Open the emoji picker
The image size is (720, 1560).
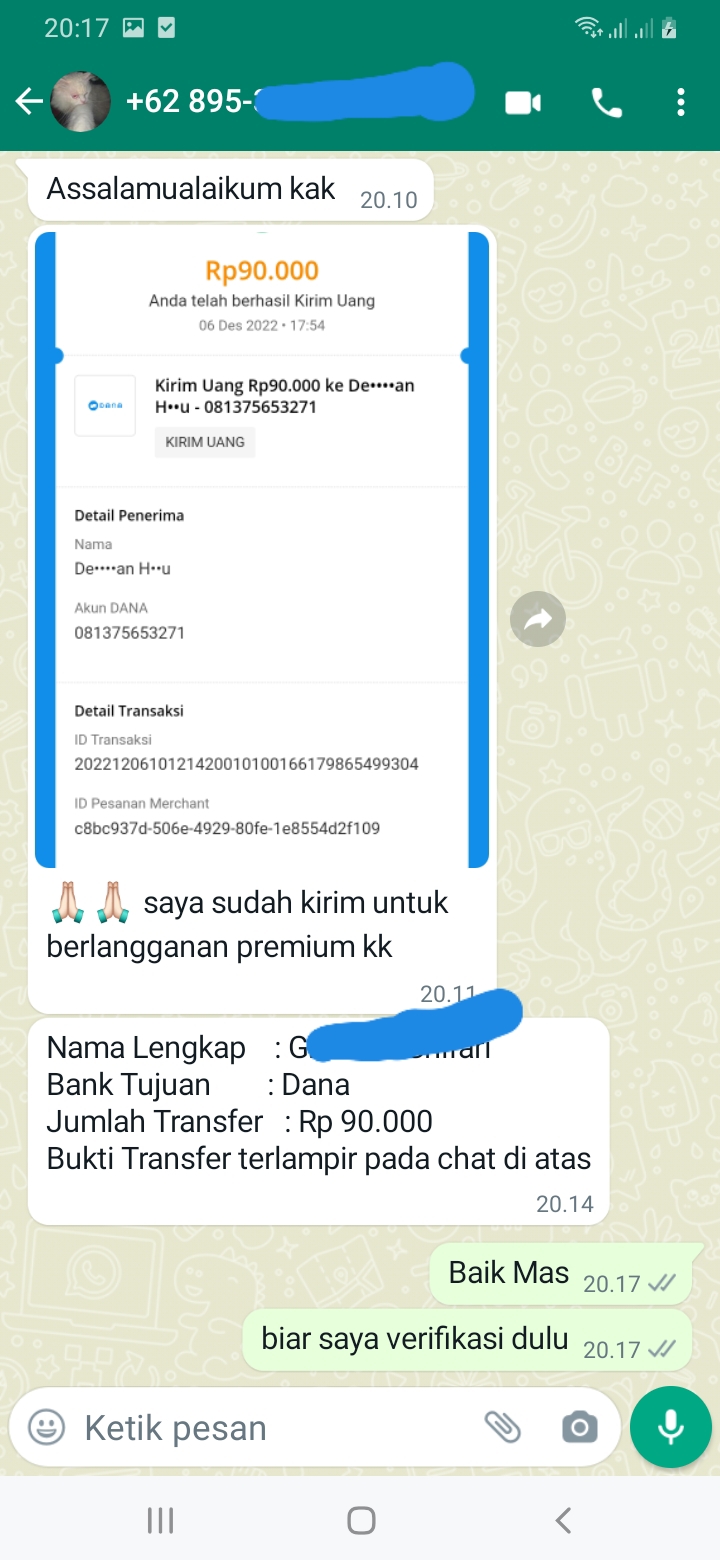46,1427
